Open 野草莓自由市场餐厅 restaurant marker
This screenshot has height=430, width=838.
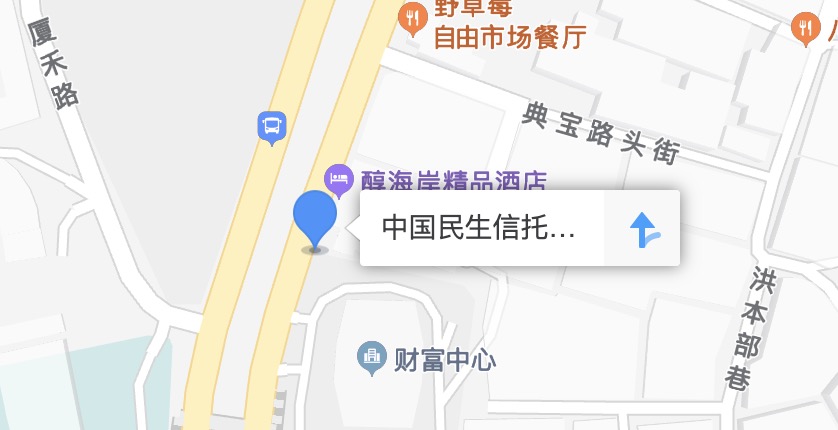coord(413,16)
